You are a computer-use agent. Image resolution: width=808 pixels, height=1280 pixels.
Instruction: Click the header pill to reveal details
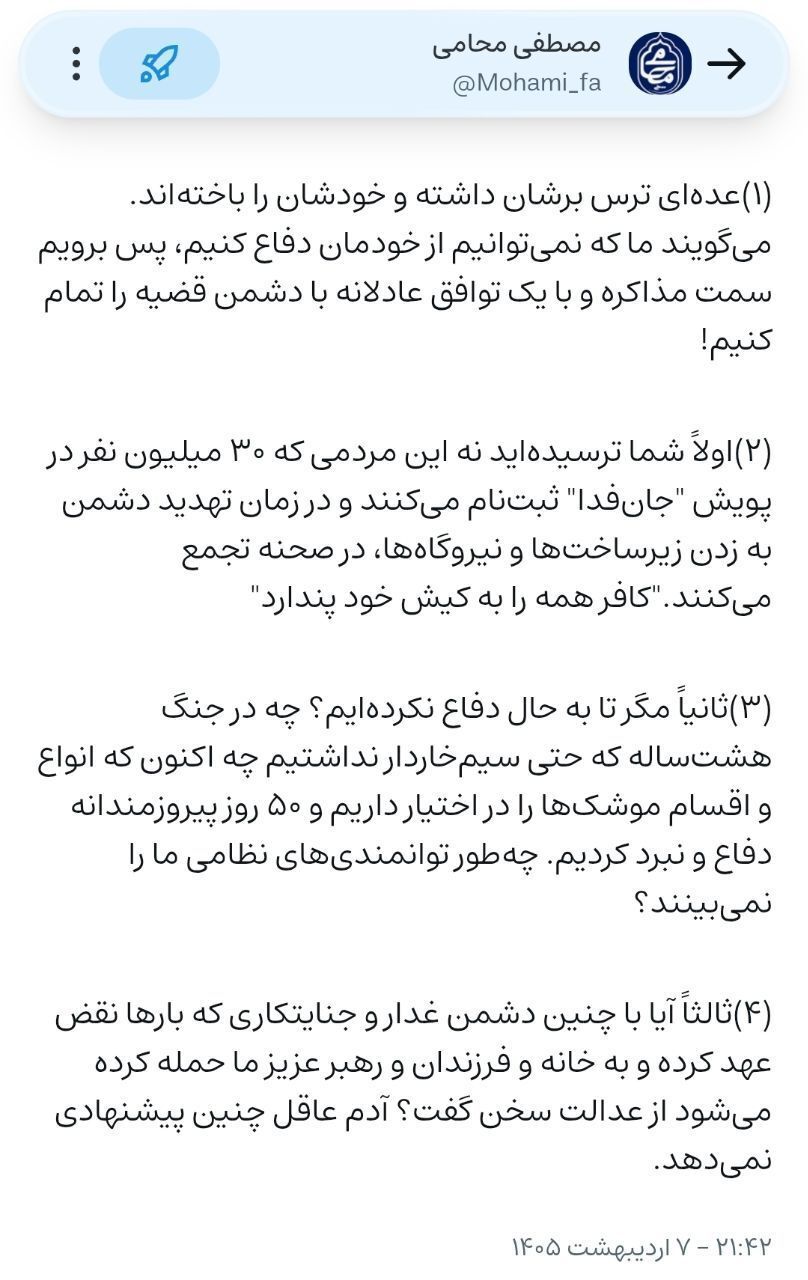(400, 62)
